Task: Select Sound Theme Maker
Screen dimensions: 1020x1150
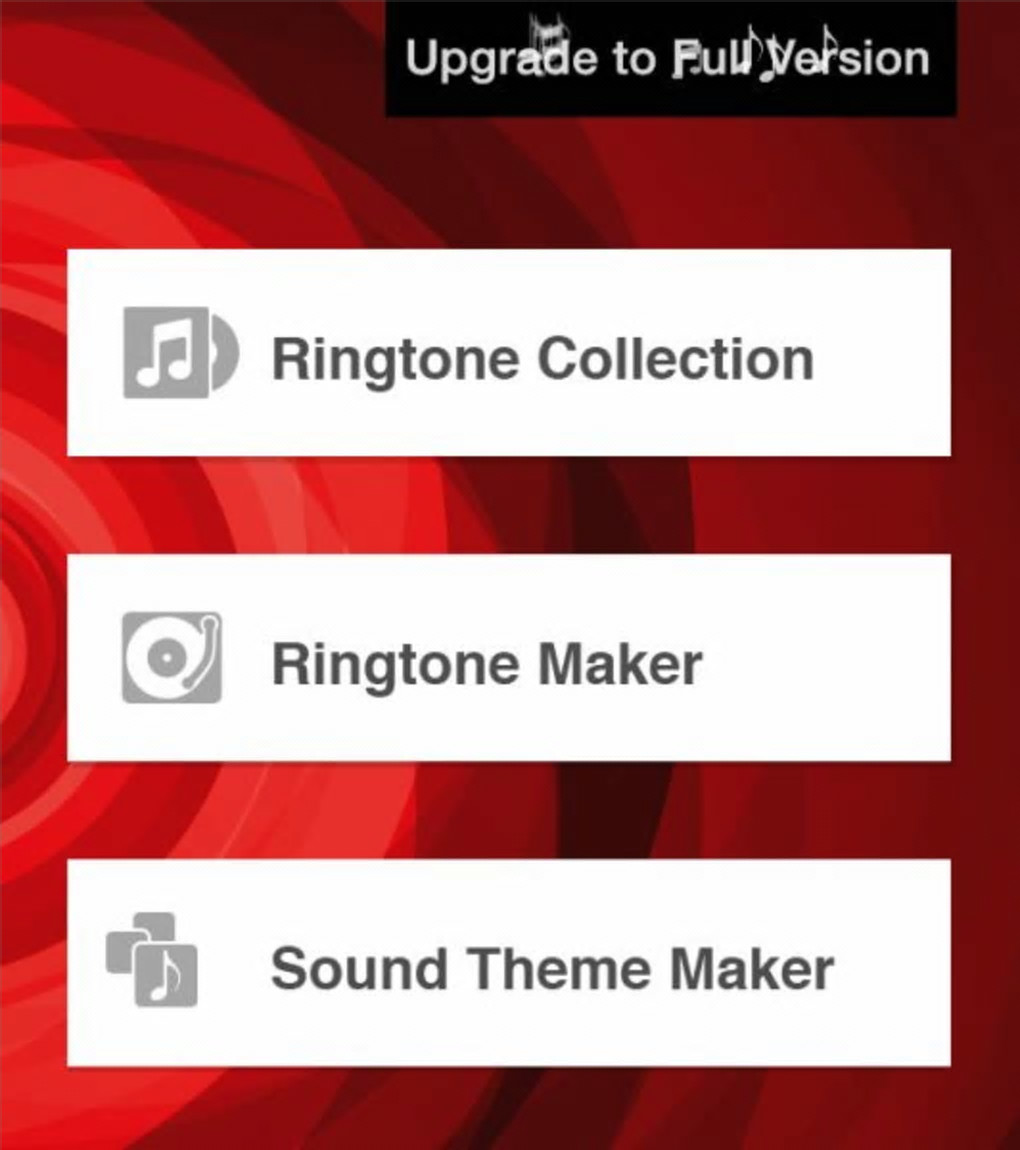Action: 508,963
